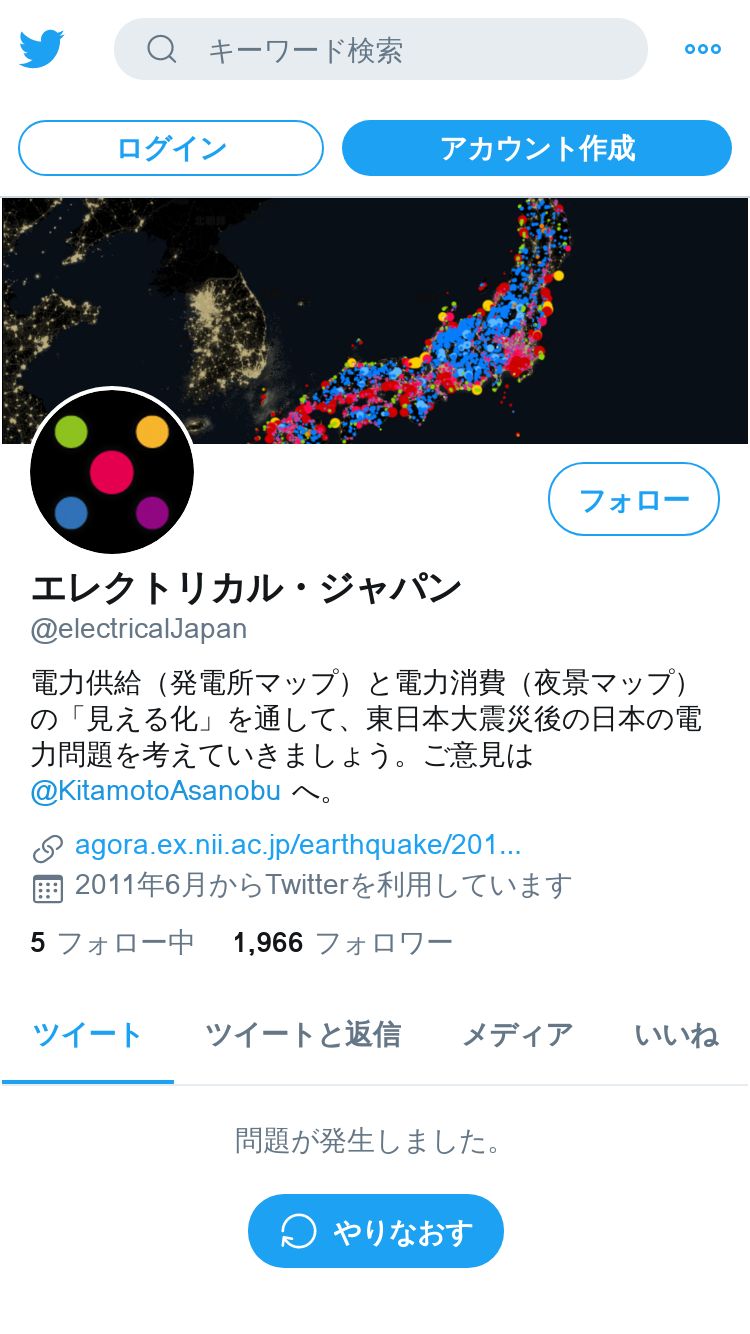
Task: Follow エレクトリカル・ジャパン with the フォロー button
Action: point(633,499)
